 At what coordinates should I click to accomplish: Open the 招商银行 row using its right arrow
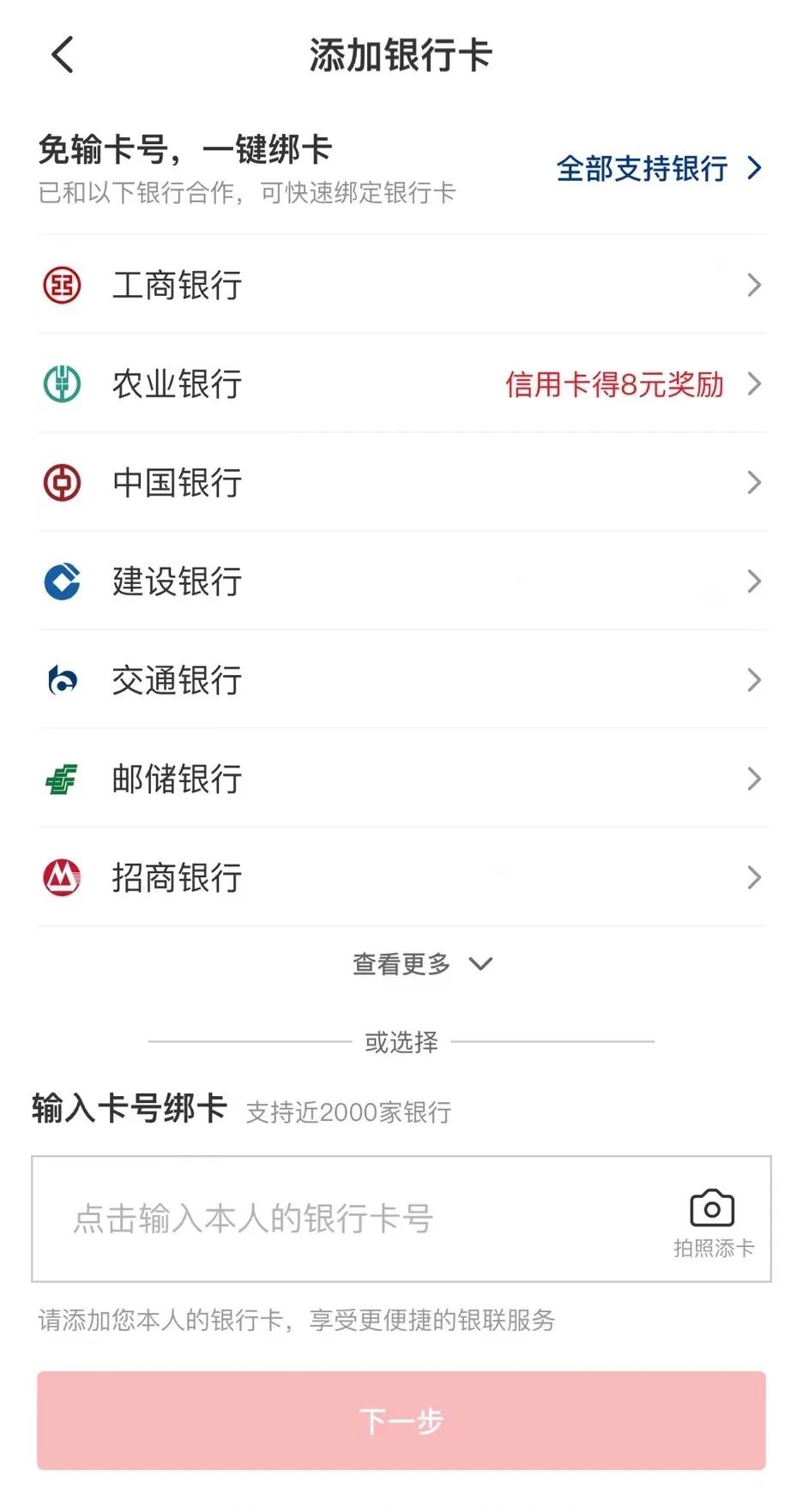pyautogui.click(x=753, y=877)
